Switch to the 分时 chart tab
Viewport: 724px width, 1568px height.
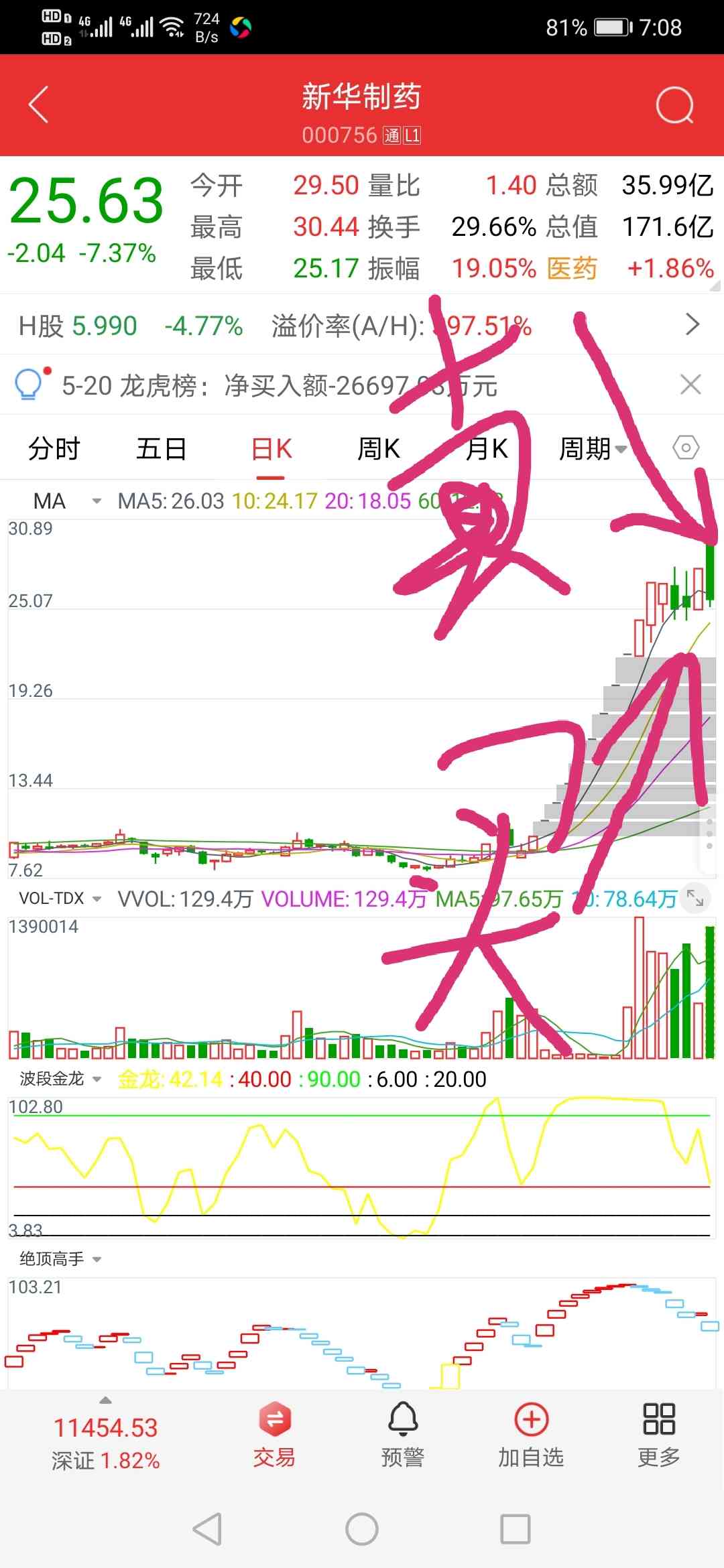click(x=54, y=448)
